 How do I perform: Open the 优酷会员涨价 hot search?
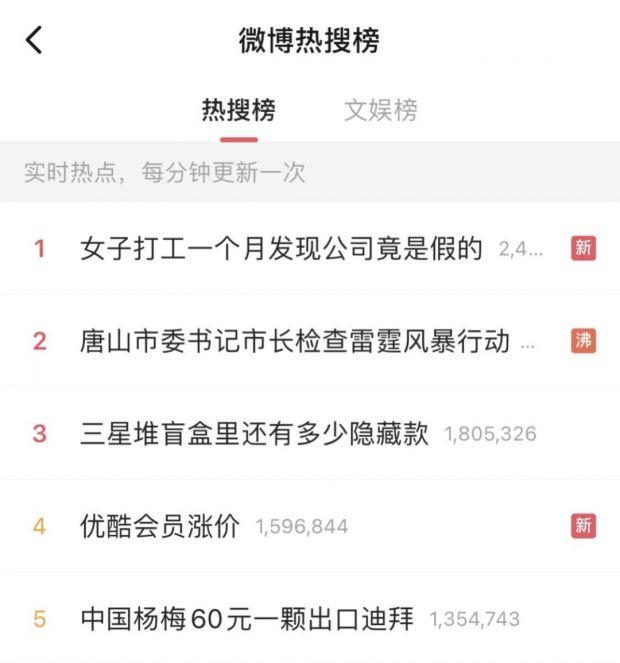tap(160, 526)
